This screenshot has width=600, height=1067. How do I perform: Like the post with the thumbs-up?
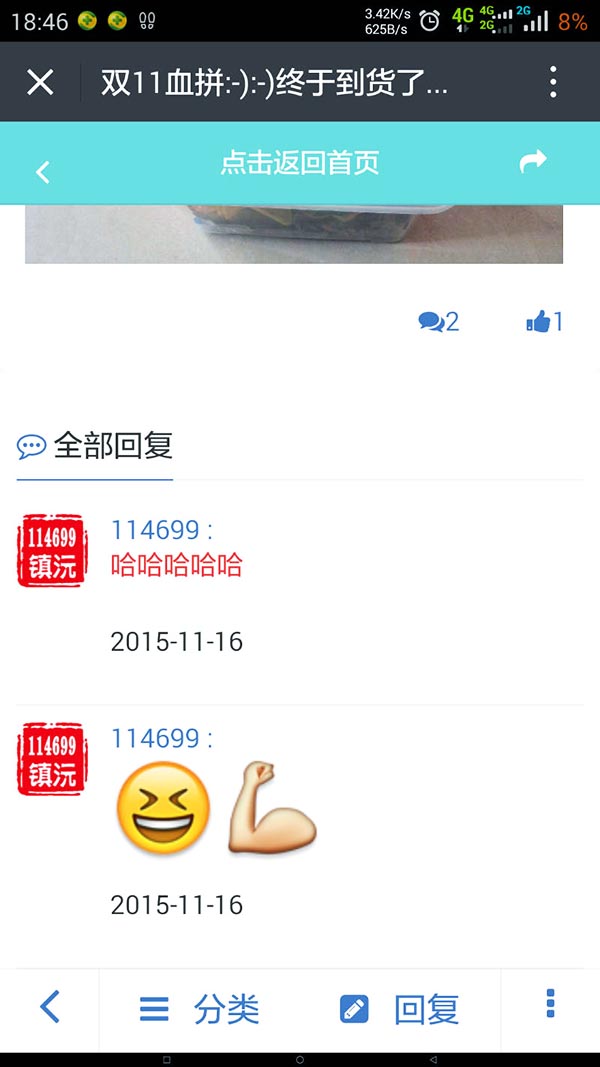coord(545,321)
